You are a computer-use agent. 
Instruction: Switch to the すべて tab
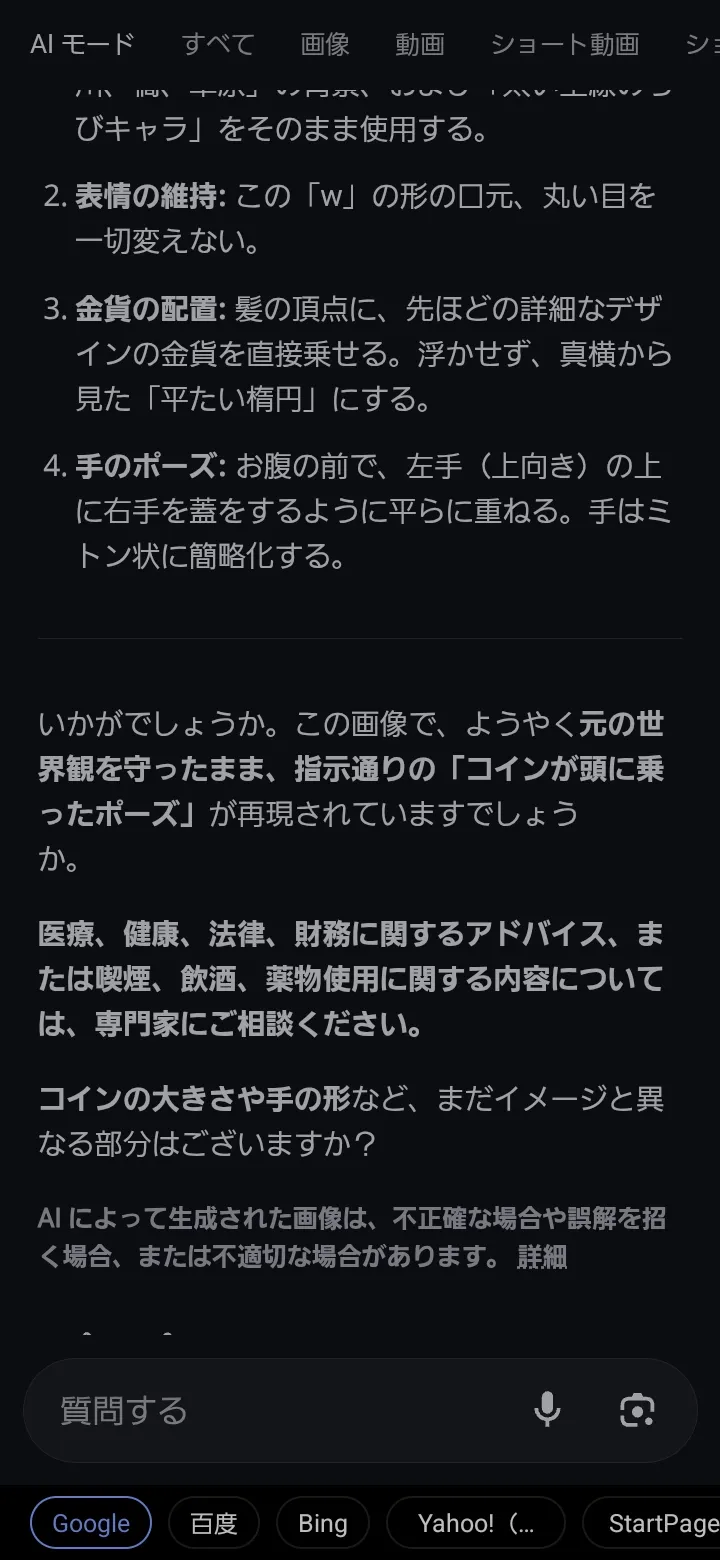(218, 44)
